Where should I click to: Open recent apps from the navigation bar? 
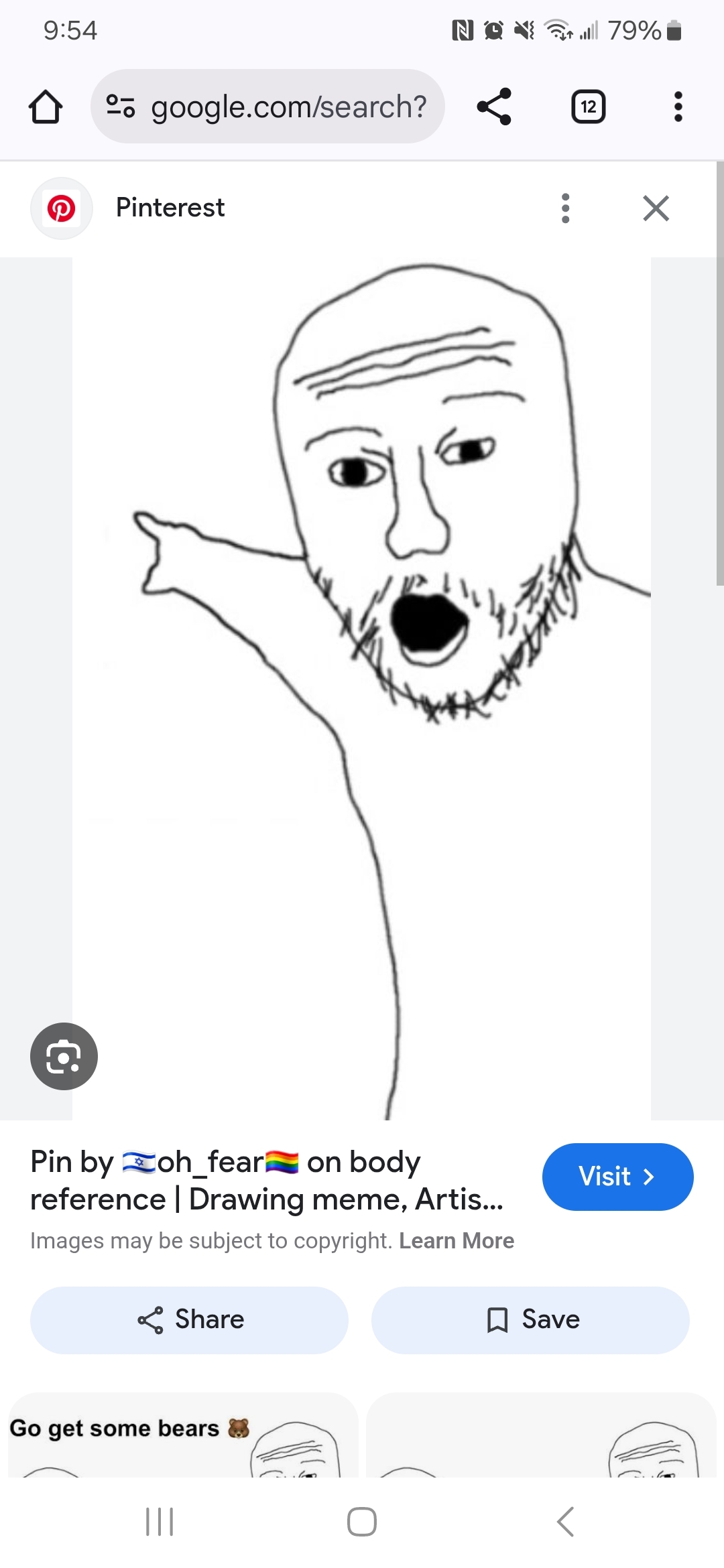[160, 1521]
